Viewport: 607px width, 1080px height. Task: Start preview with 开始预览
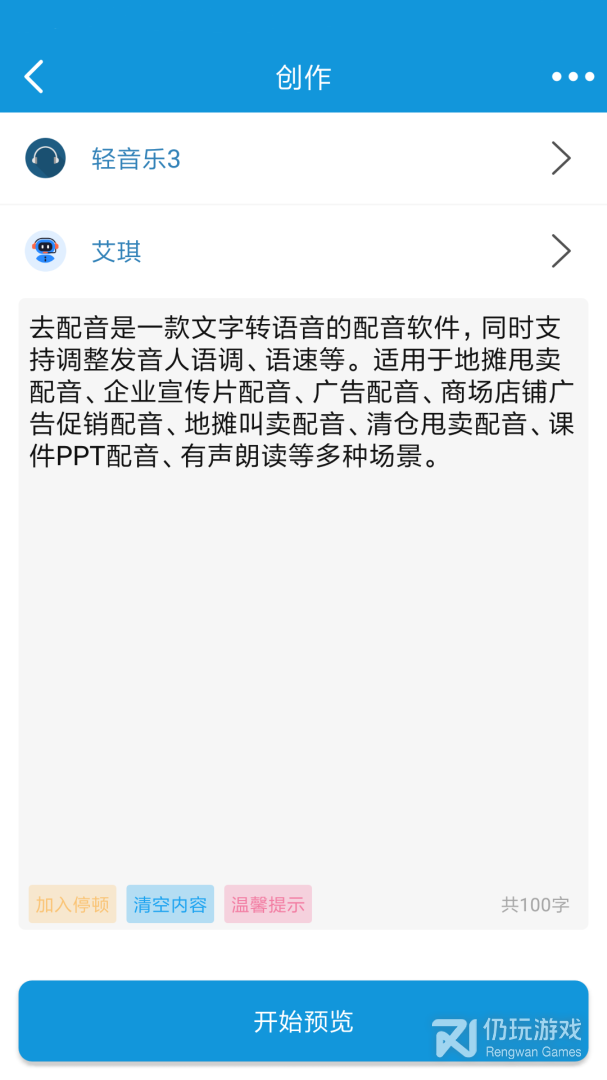pyautogui.click(x=303, y=1021)
